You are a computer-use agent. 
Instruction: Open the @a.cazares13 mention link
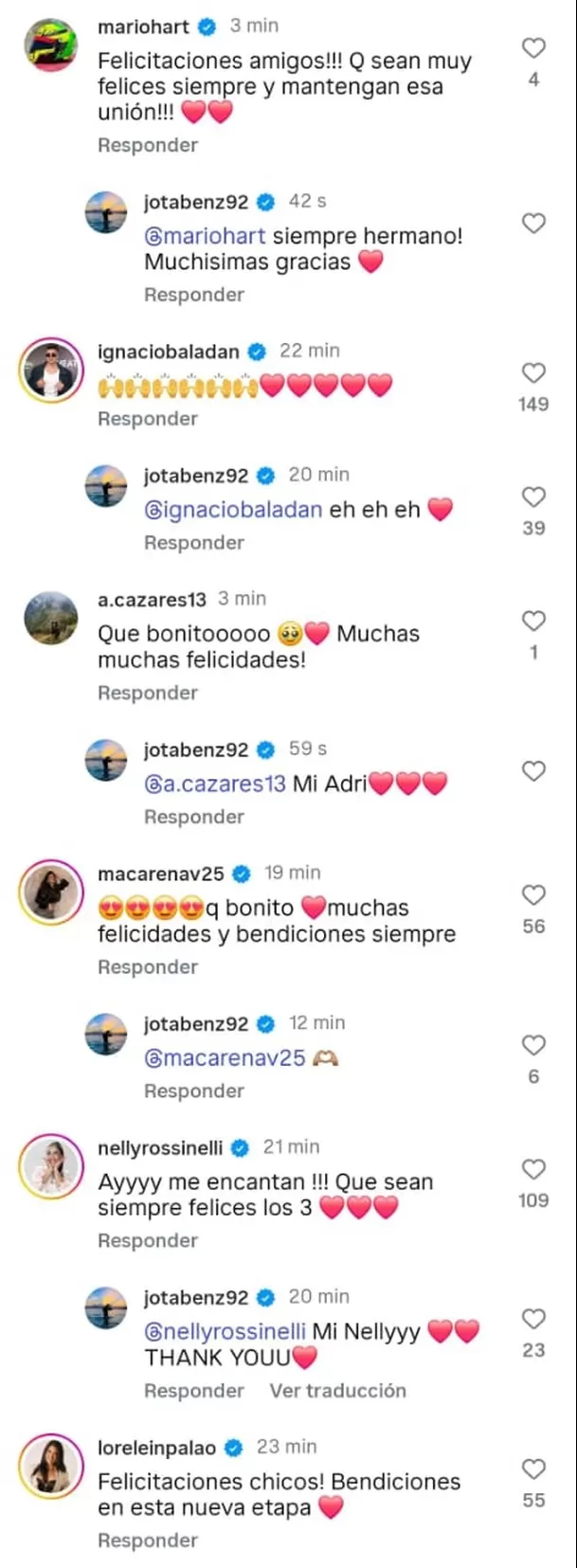pyautogui.click(x=214, y=784)
